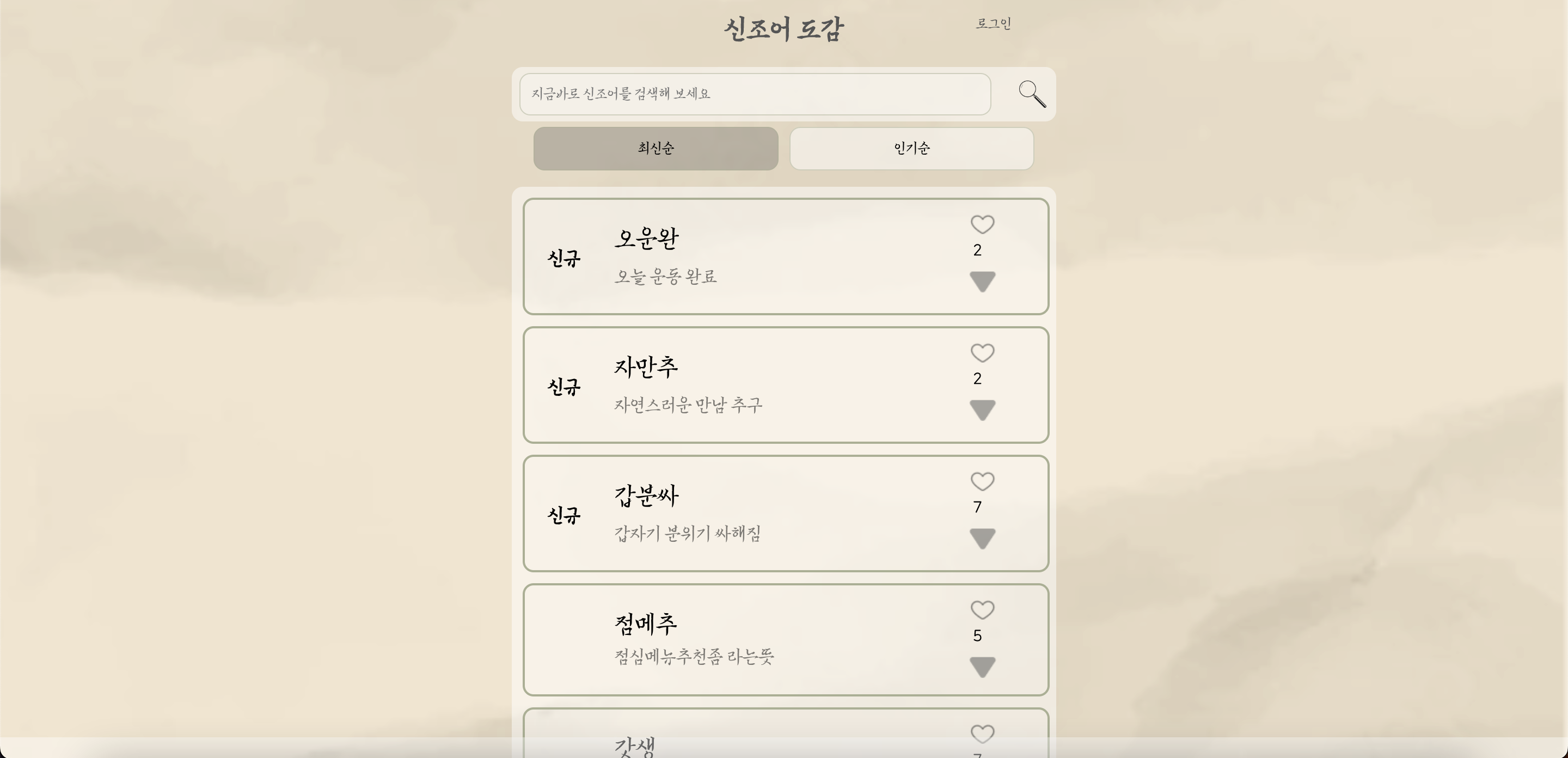Like the 갓생 entry

point(982,734)
